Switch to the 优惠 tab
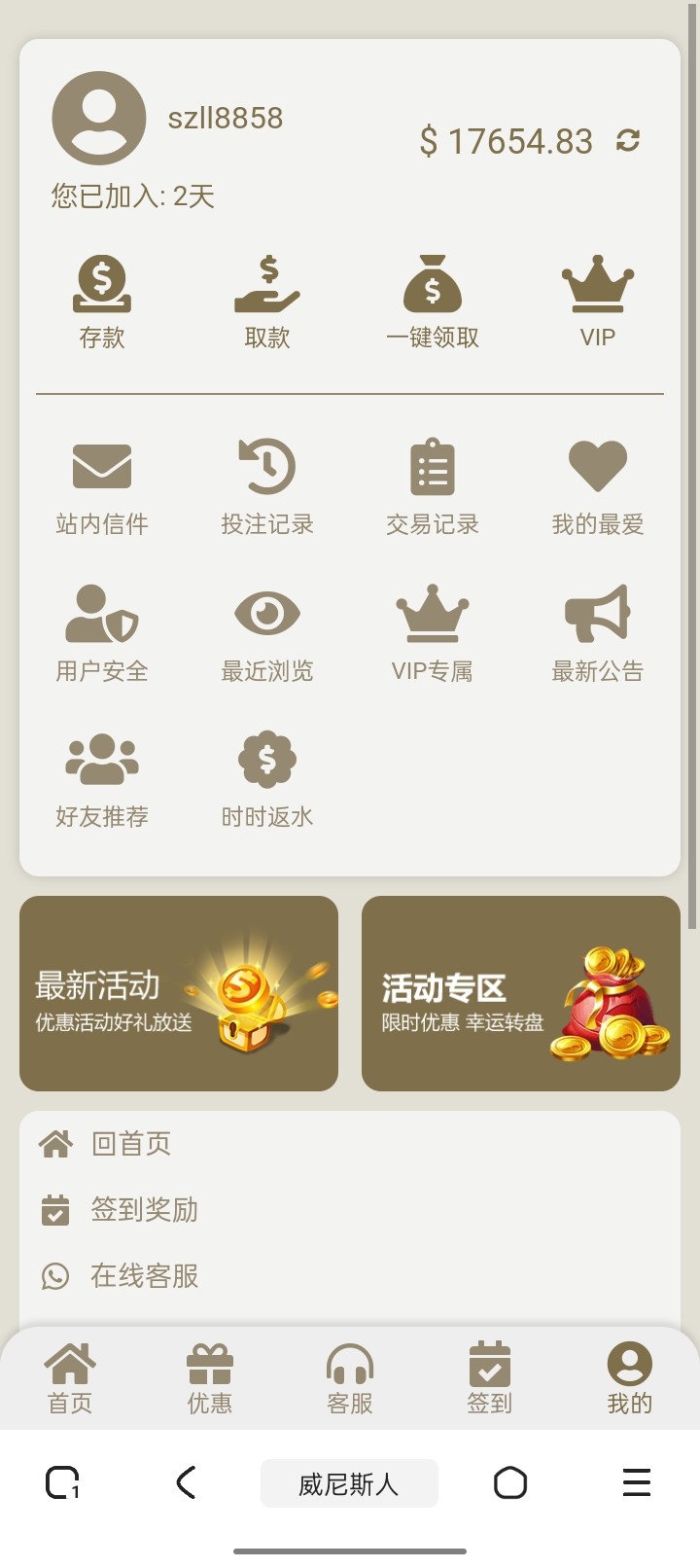The width and height of the screenshot is (700, 1568). pos(210,1377)
